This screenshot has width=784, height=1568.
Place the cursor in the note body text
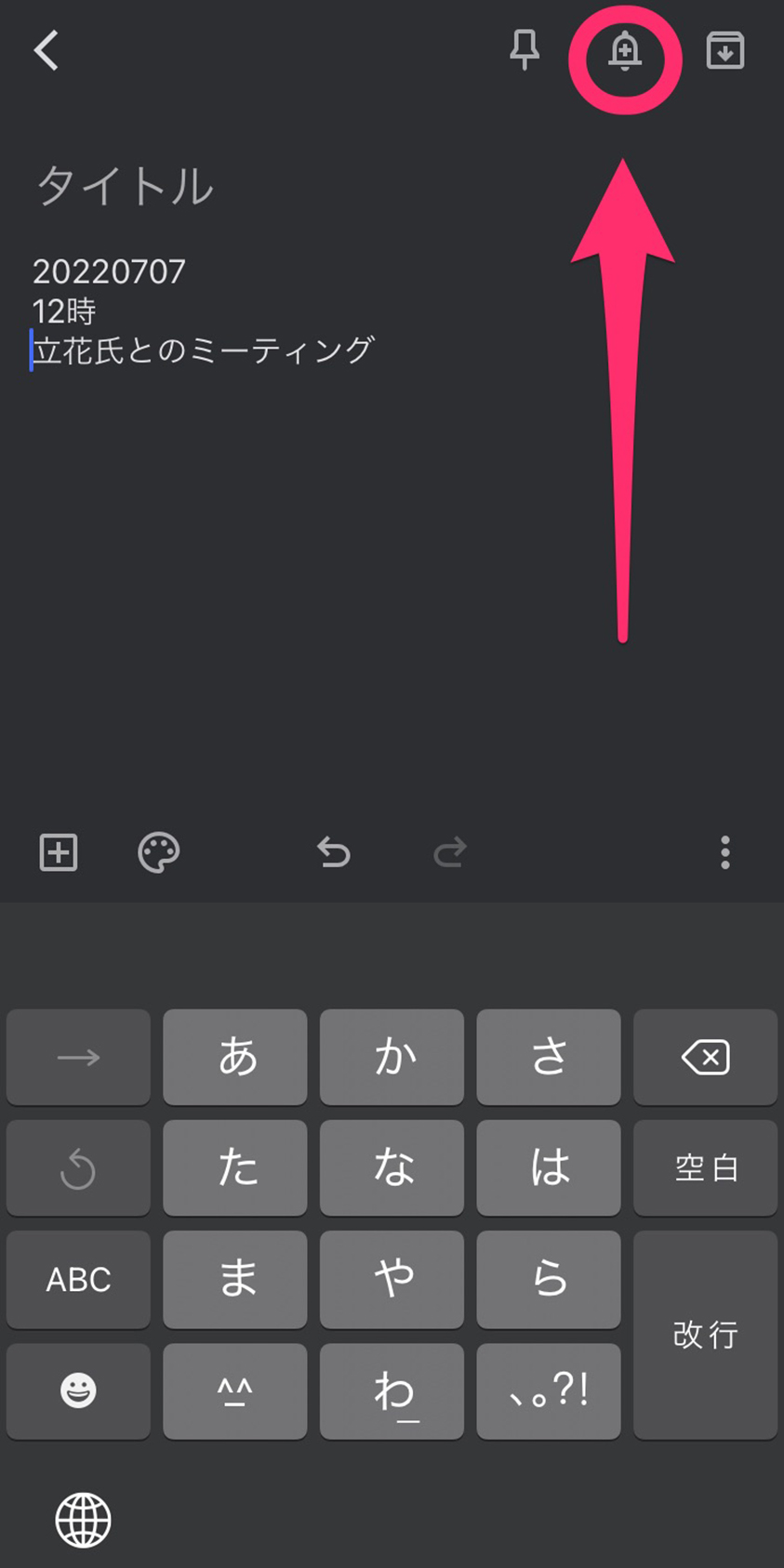point(204,311)
